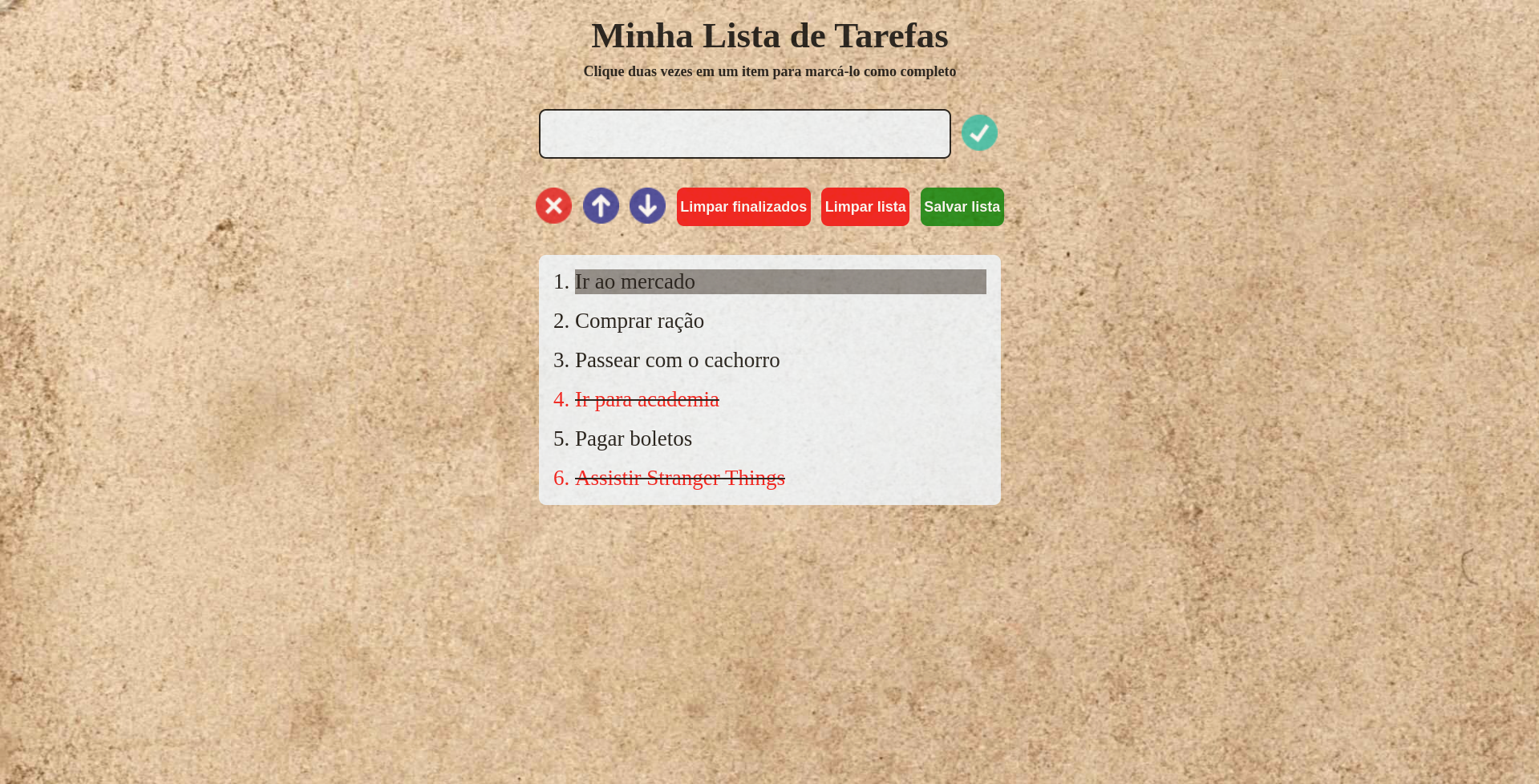Save the list with Salvar lista
Image resolution: width=1539 pixels, height=784 pixels.
[x=962, y=207]
